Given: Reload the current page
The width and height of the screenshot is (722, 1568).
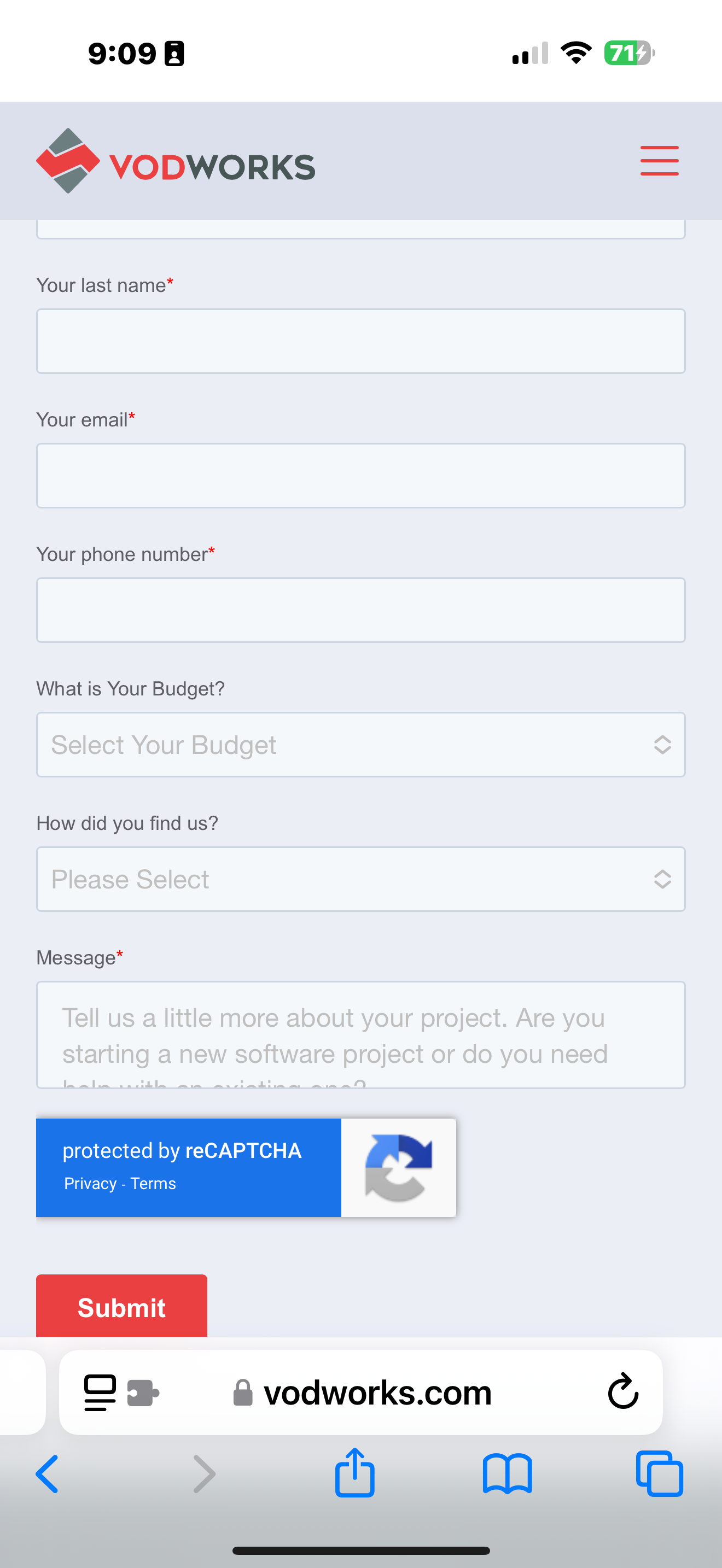Looking at the screenshot, I should coord(622,1391).
